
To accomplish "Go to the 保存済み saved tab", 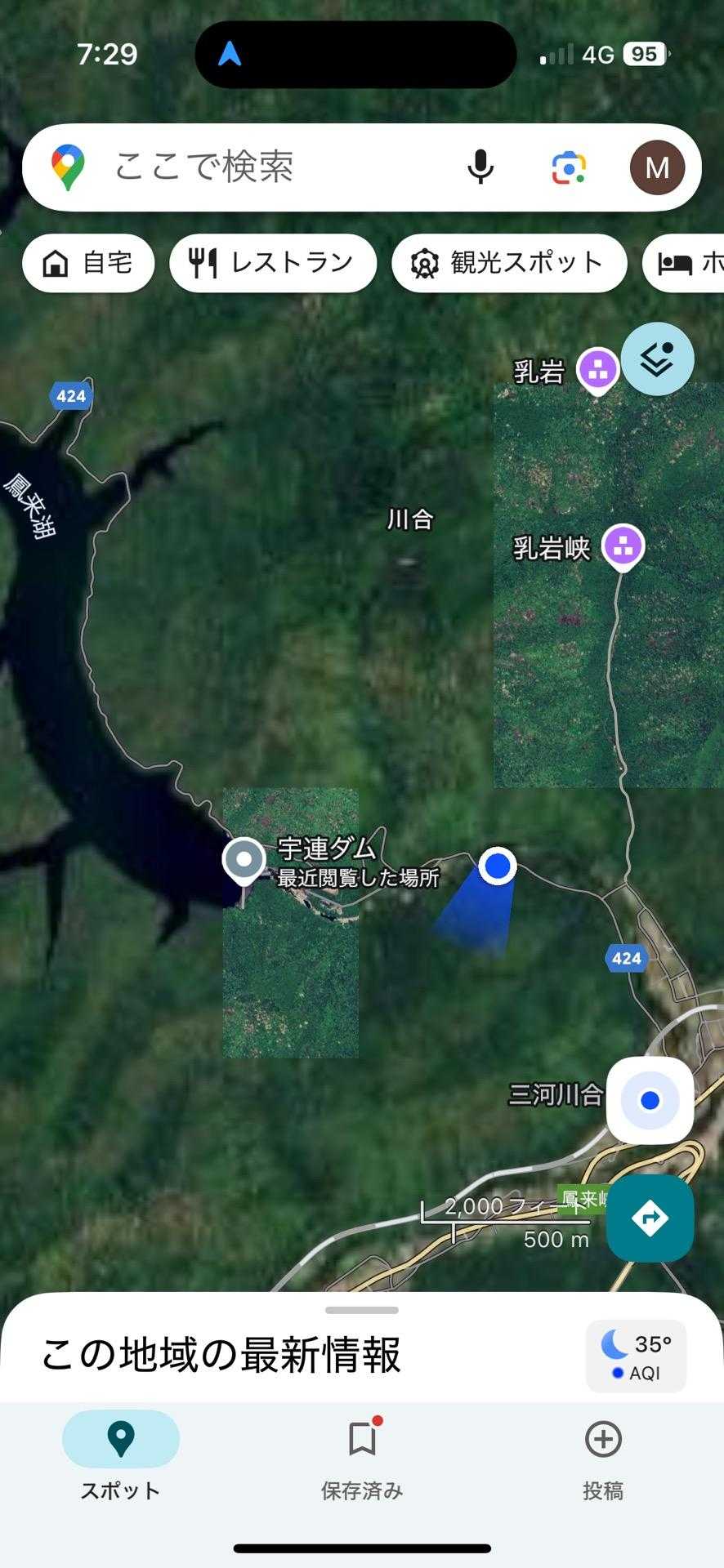I will click(x=362, y=1456).
